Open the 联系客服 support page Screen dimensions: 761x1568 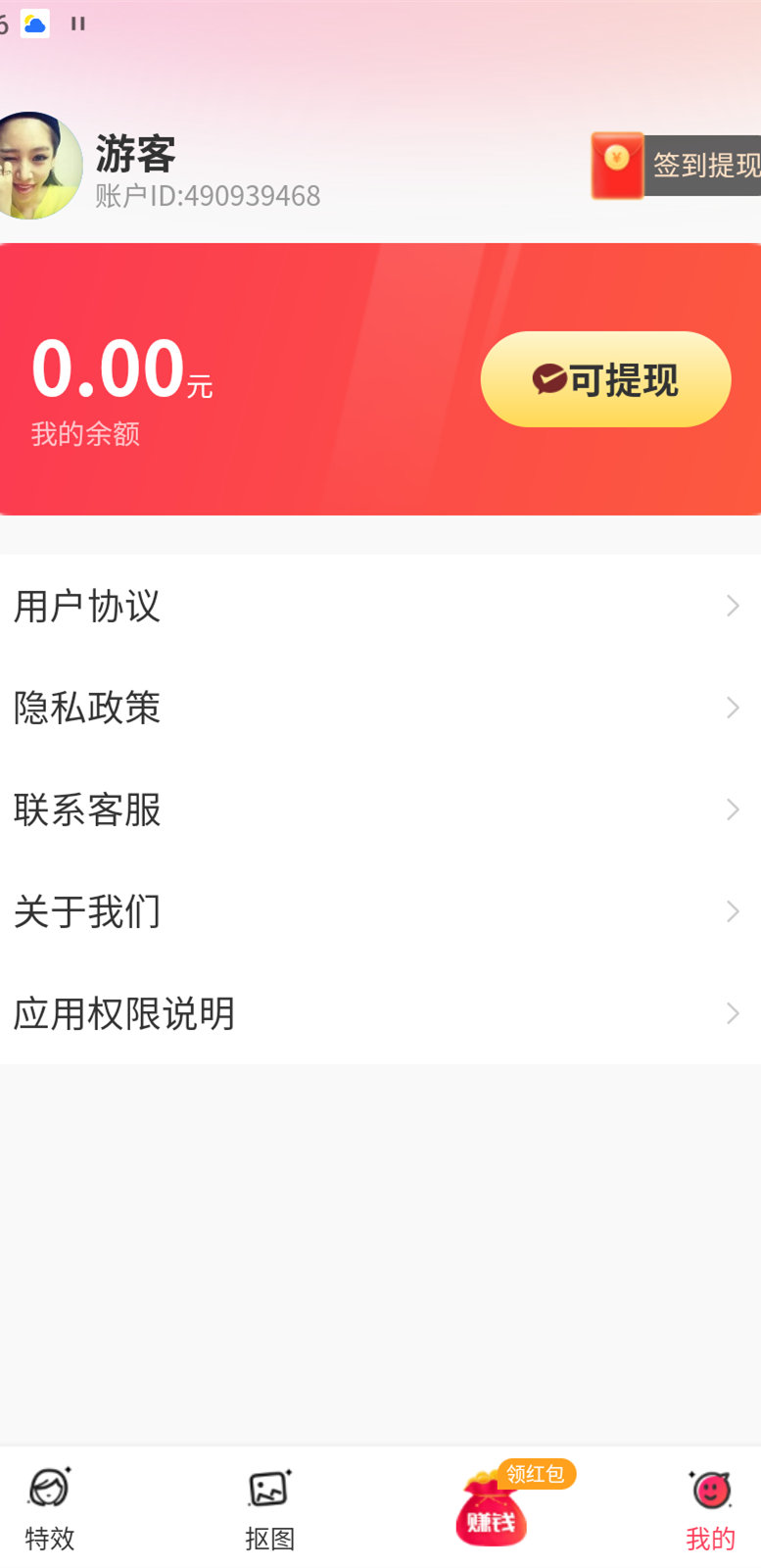pyautogui.click(x=88, y=809)
